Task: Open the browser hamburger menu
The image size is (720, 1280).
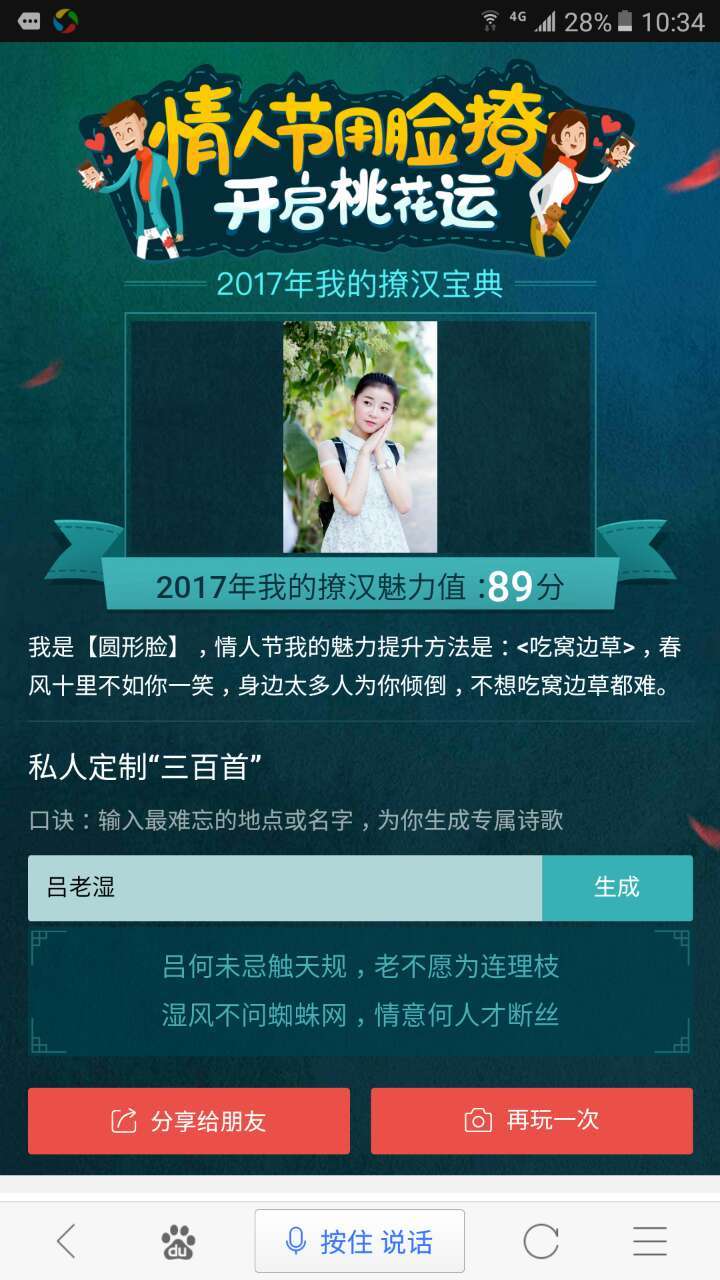Action: click(x=650, y=1241)
